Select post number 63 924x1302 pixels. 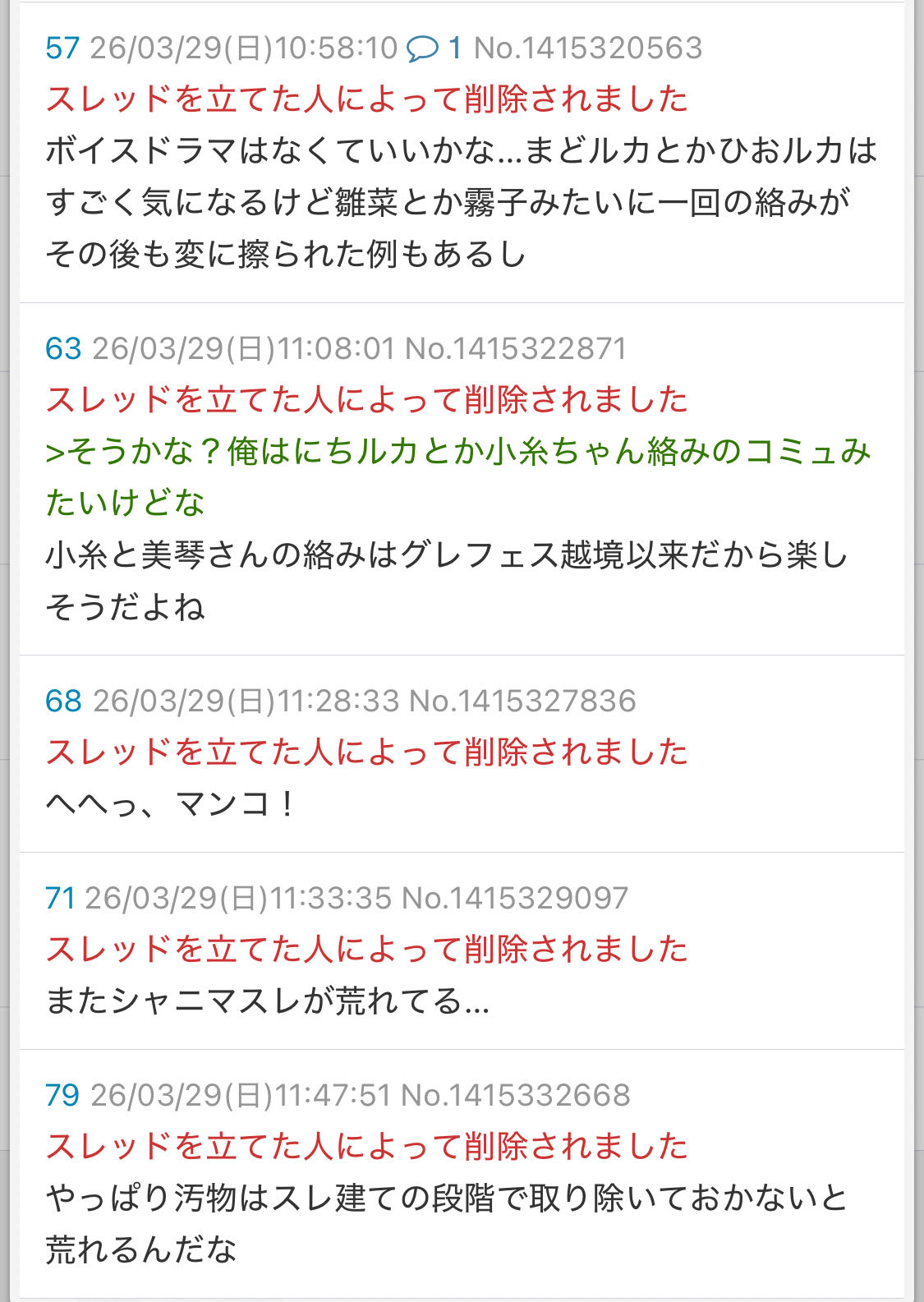[63, 349]
